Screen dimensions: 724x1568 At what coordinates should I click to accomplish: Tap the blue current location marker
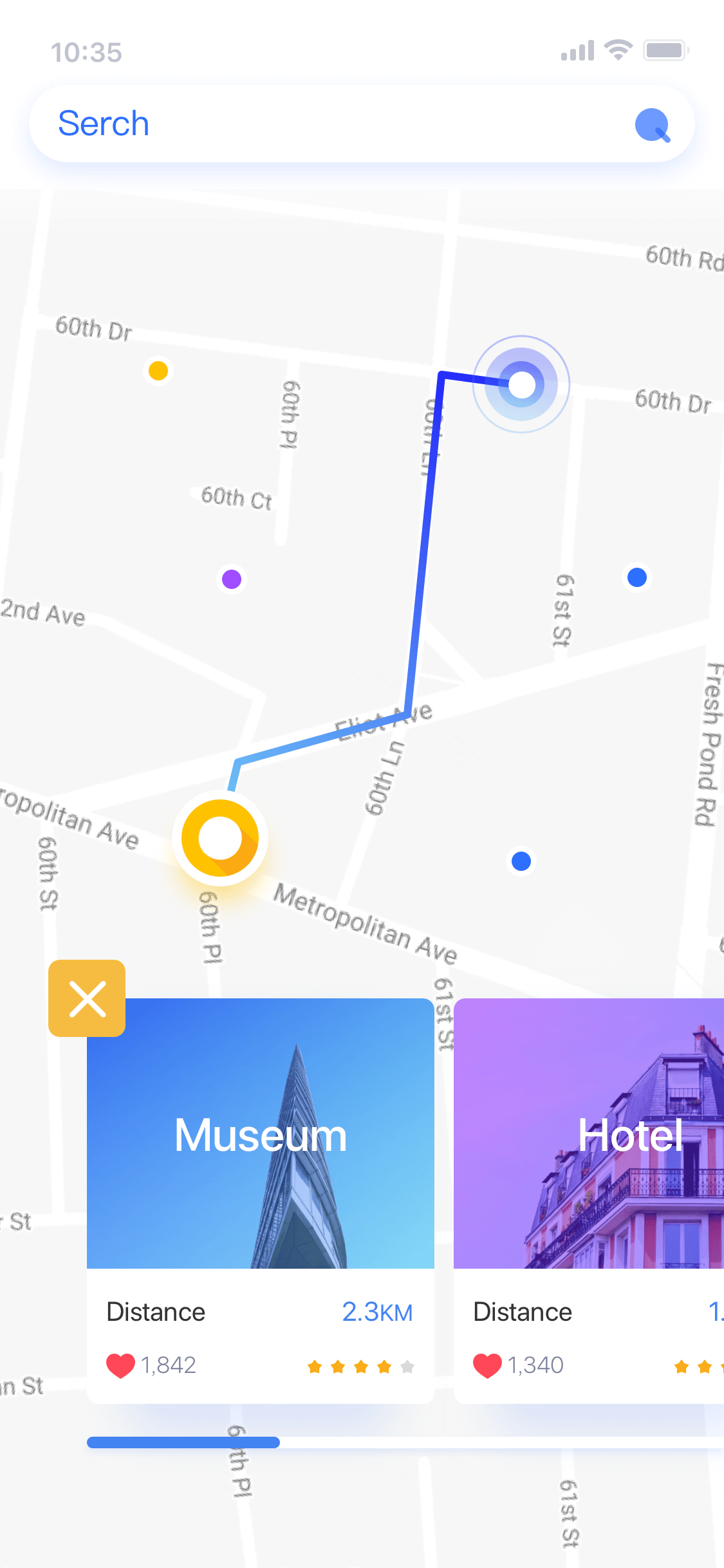(x=521, y=384)
